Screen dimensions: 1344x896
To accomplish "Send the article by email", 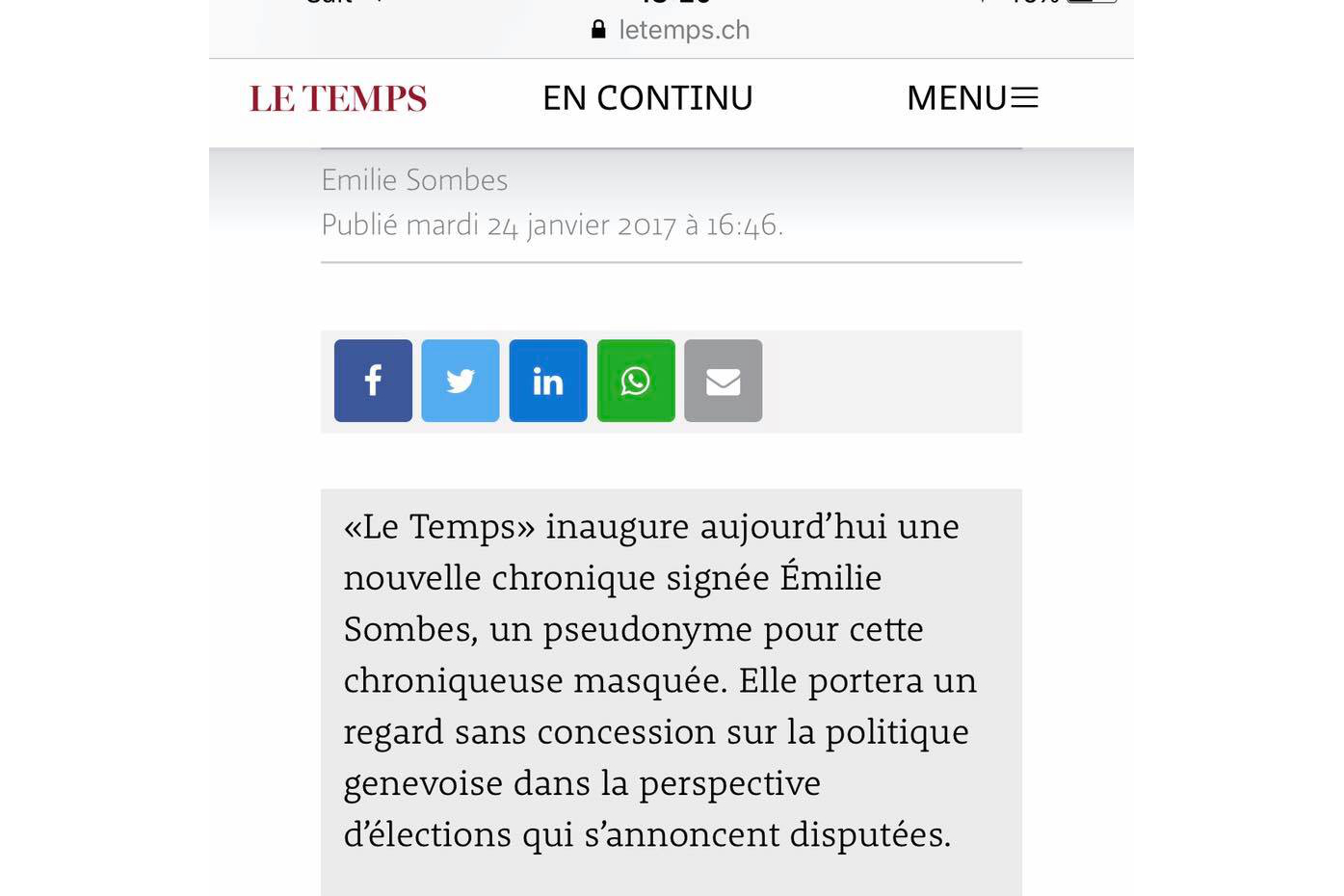I will coord(723,381).
